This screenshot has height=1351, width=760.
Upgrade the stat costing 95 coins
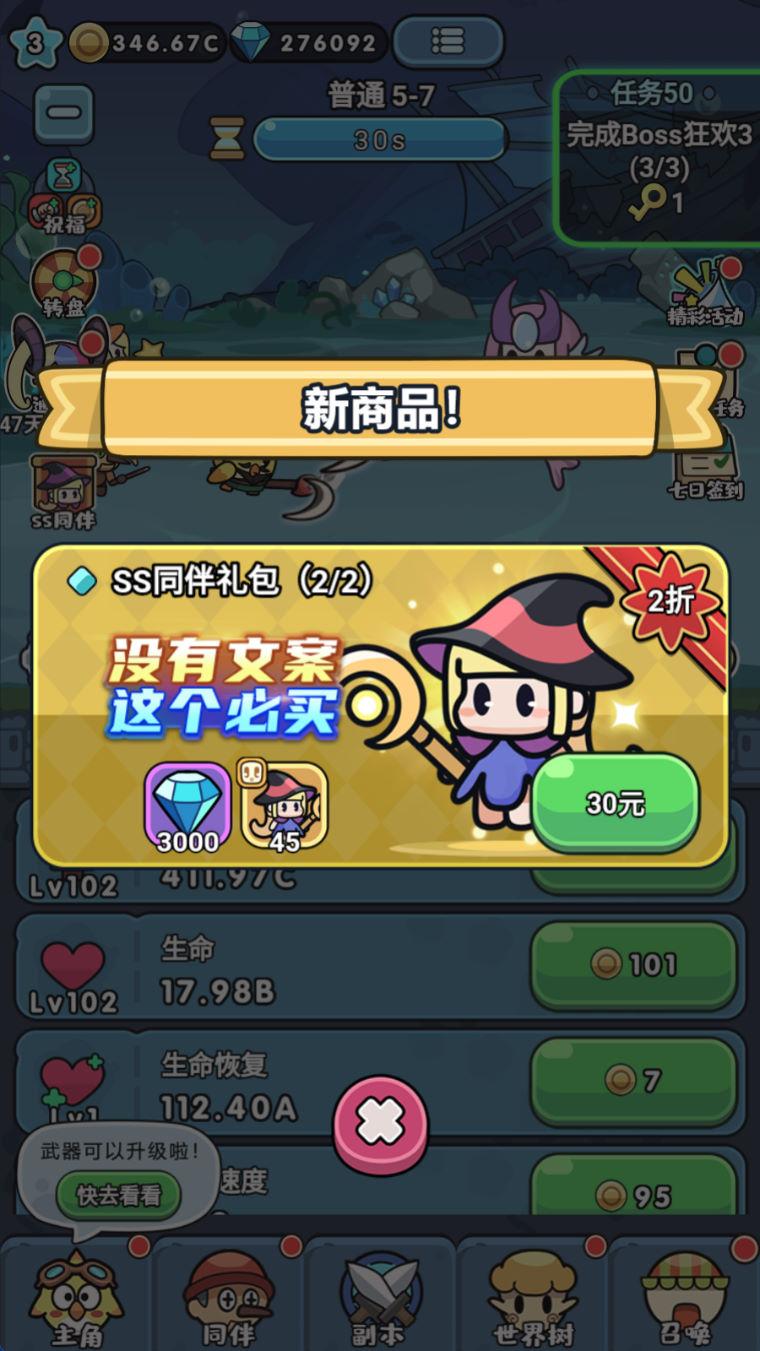click(x=633, y=1190)
